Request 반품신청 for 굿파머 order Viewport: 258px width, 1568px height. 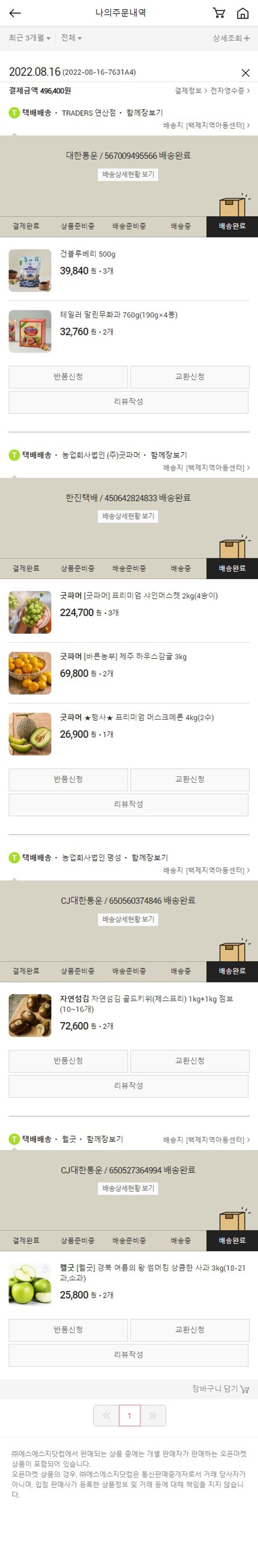point(68,779)
